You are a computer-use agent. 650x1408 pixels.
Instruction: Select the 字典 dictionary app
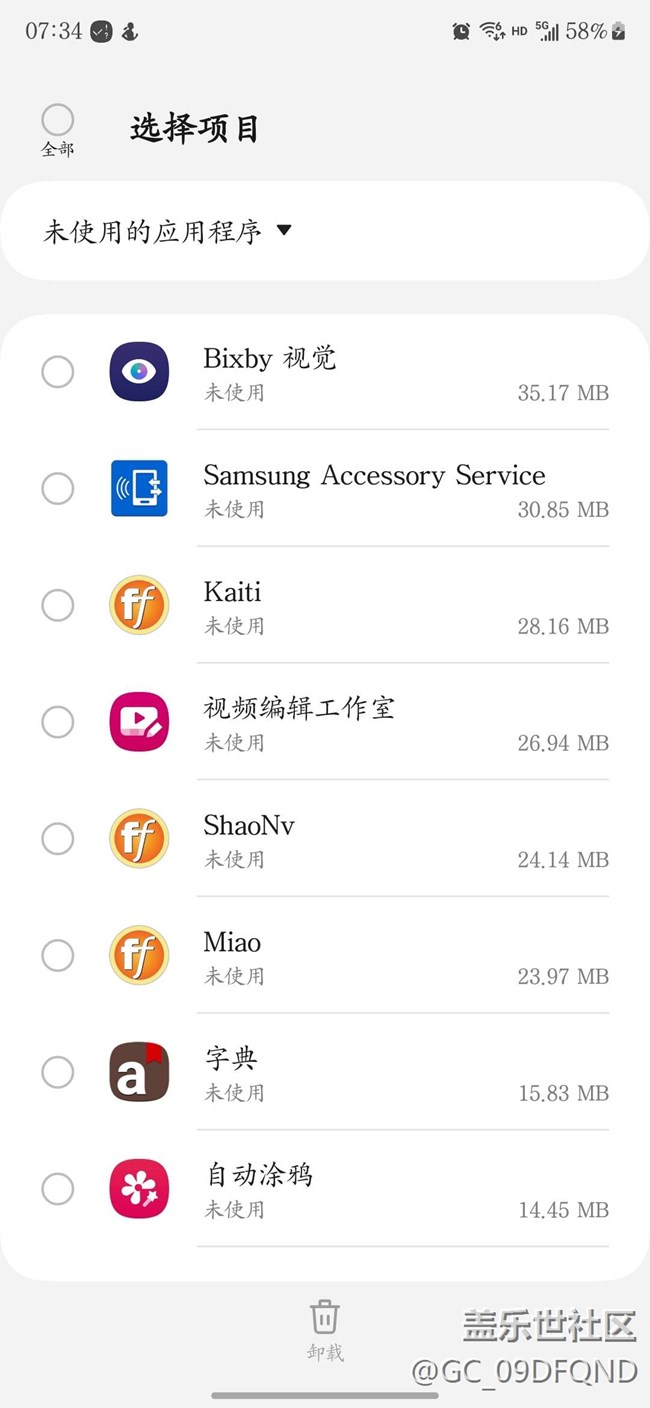click(58, 1072)
